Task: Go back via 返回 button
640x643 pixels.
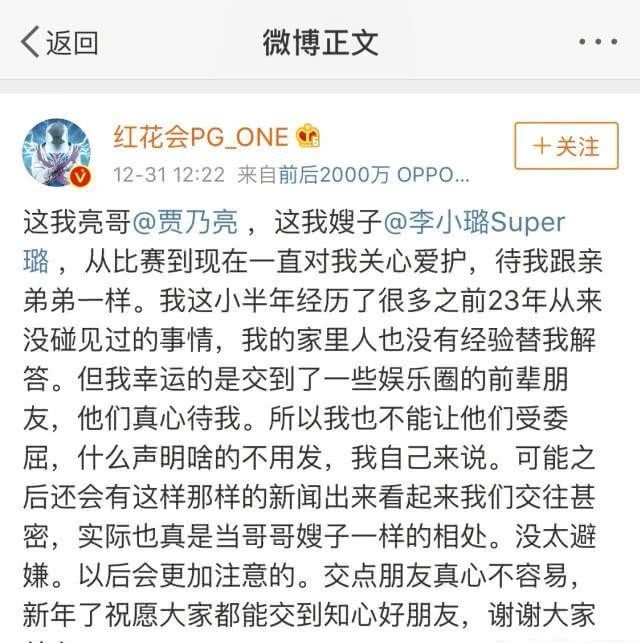Action: point(60,42)
